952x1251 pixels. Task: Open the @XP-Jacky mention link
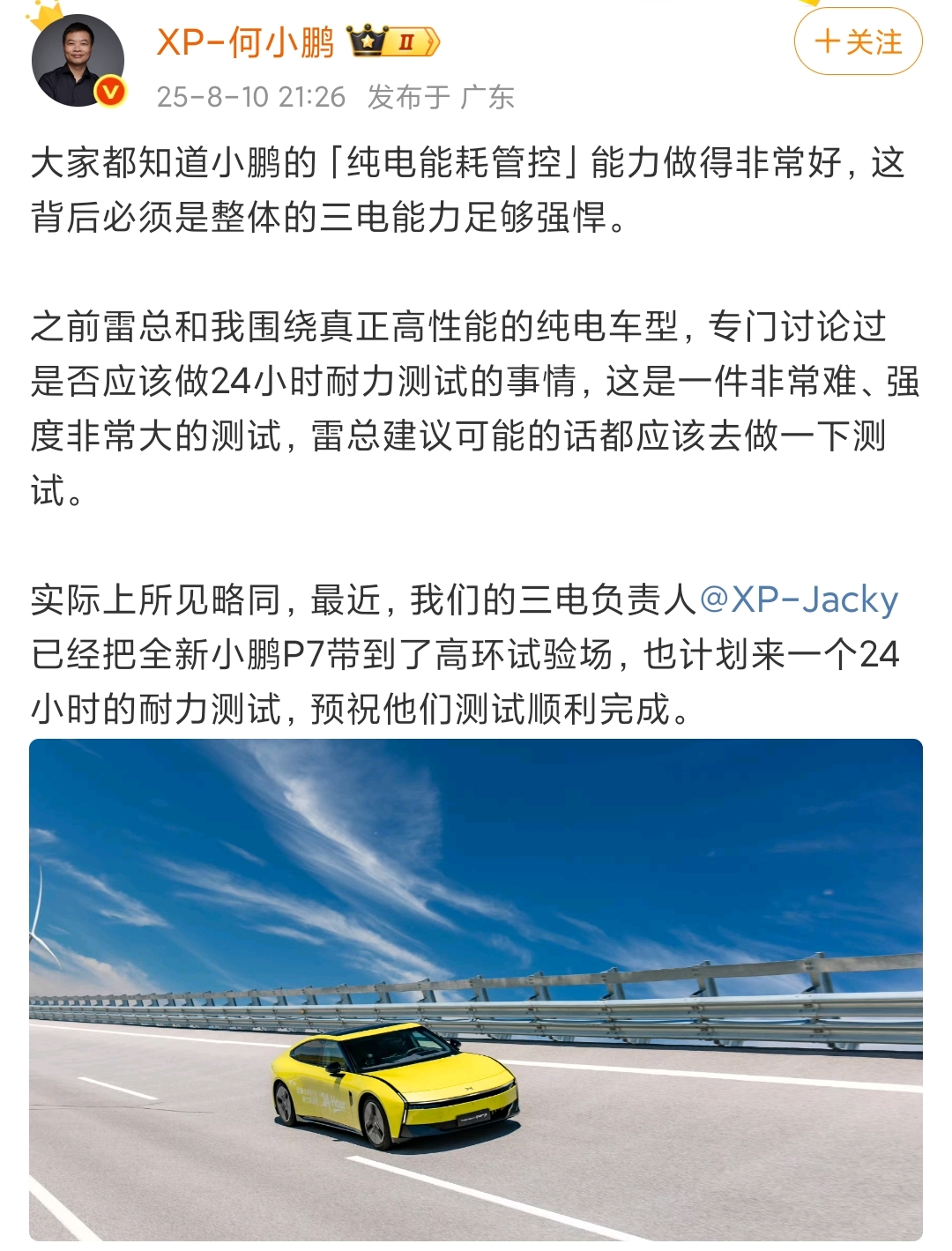click(799, 600)
